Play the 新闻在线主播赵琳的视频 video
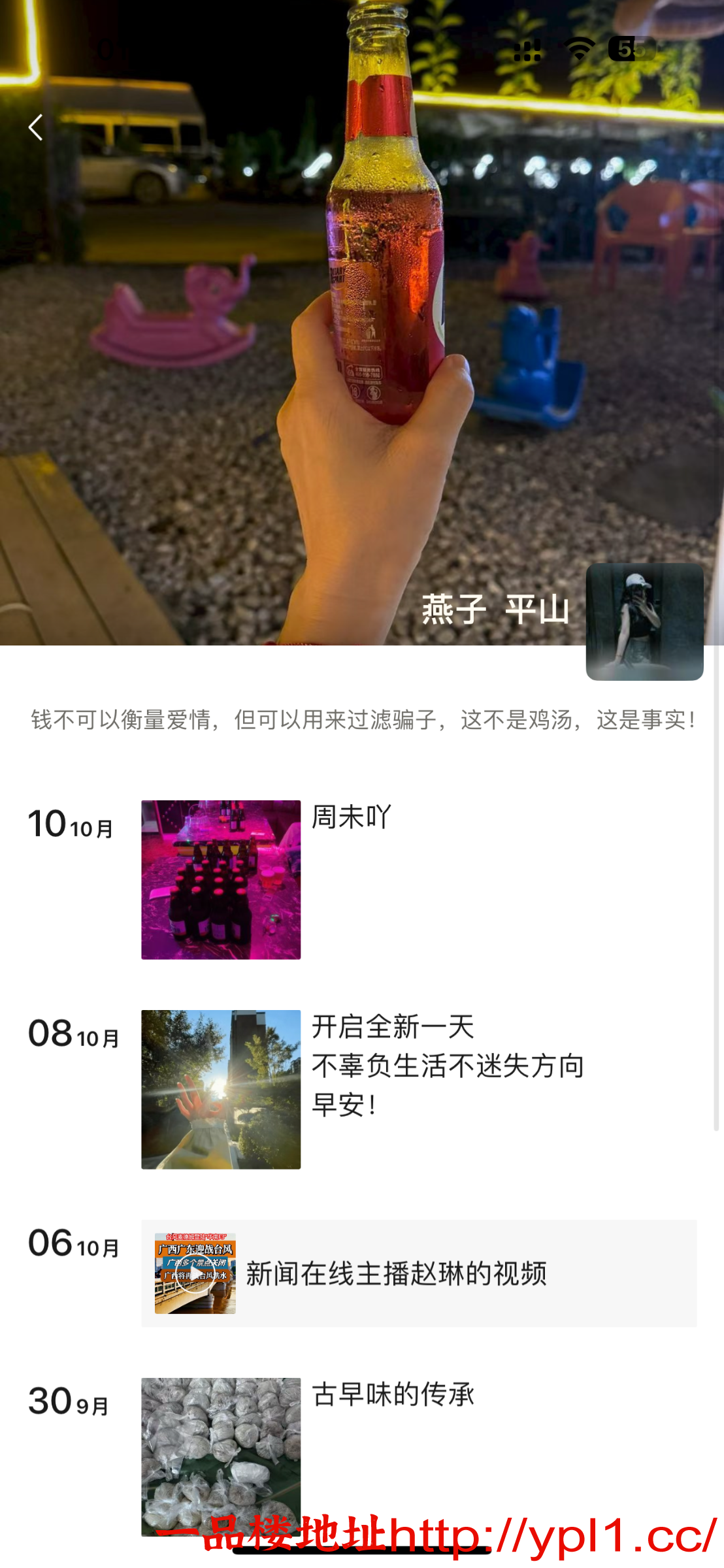Screen dimensions: 724x1568 tap(195, 1273)
